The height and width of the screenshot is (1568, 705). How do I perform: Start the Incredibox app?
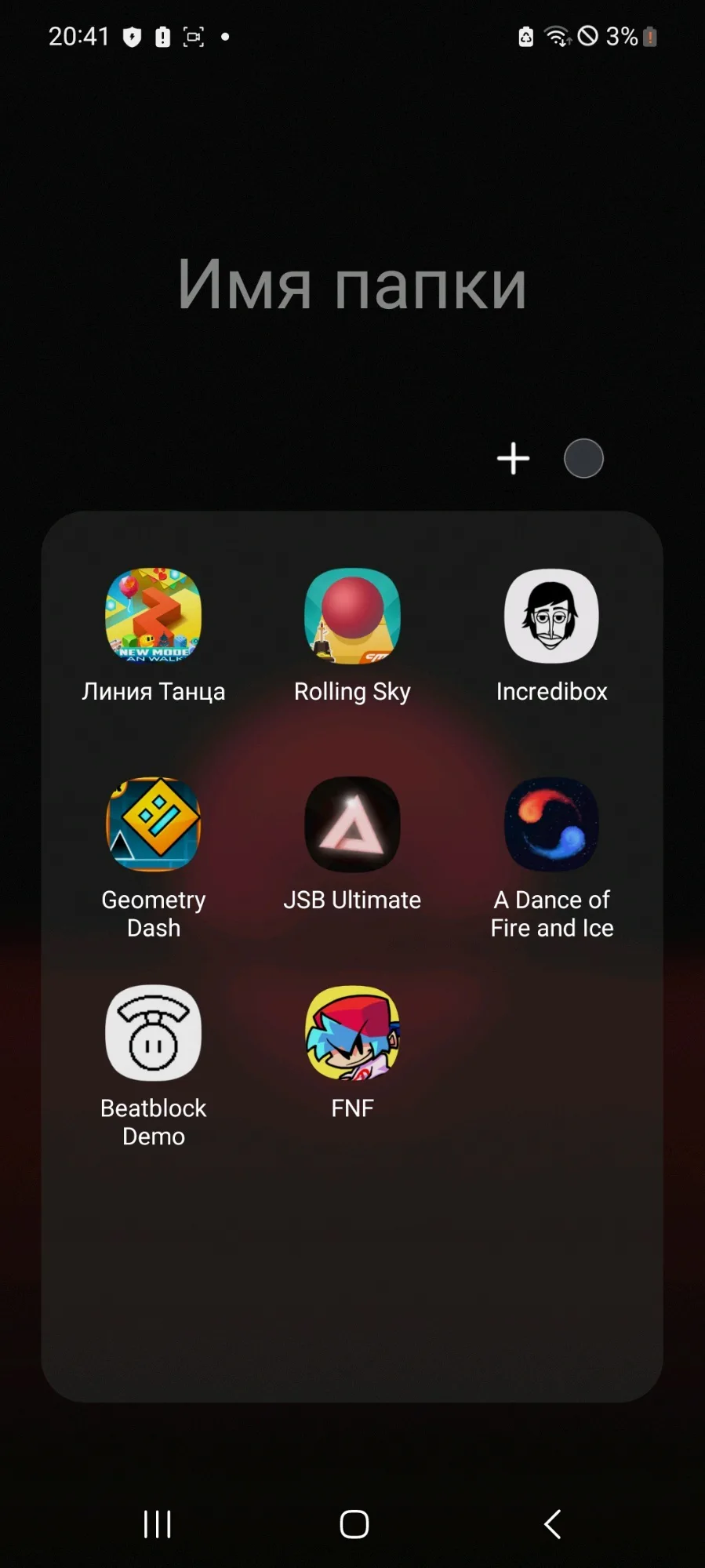pos(551,617)
